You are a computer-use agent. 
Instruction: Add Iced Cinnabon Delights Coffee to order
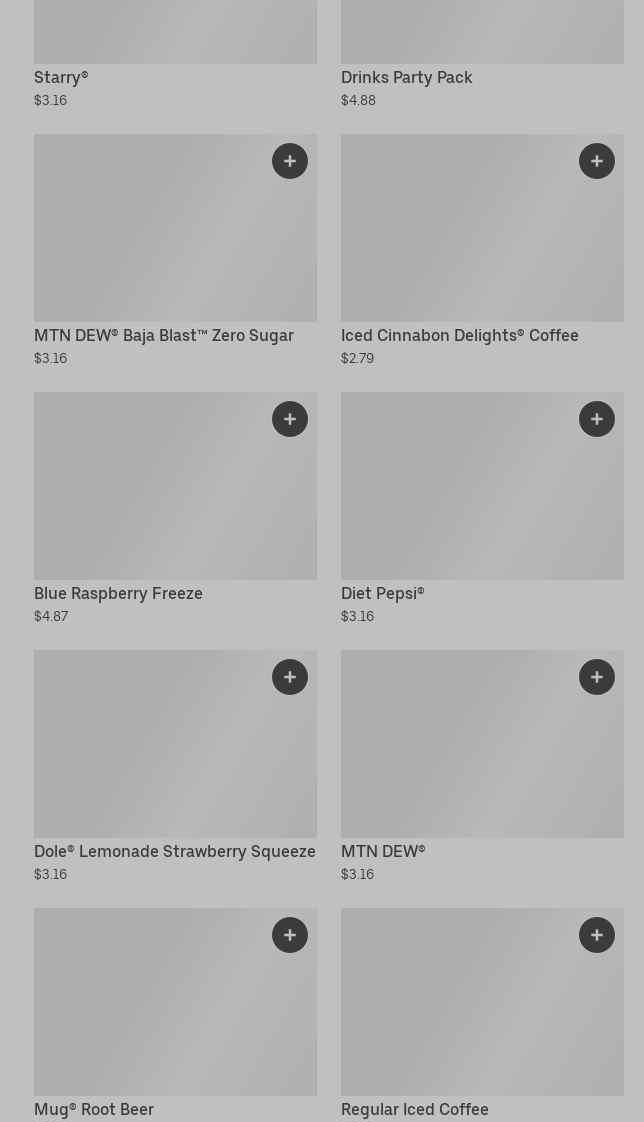pyautogui.click(x=597, y=161)
